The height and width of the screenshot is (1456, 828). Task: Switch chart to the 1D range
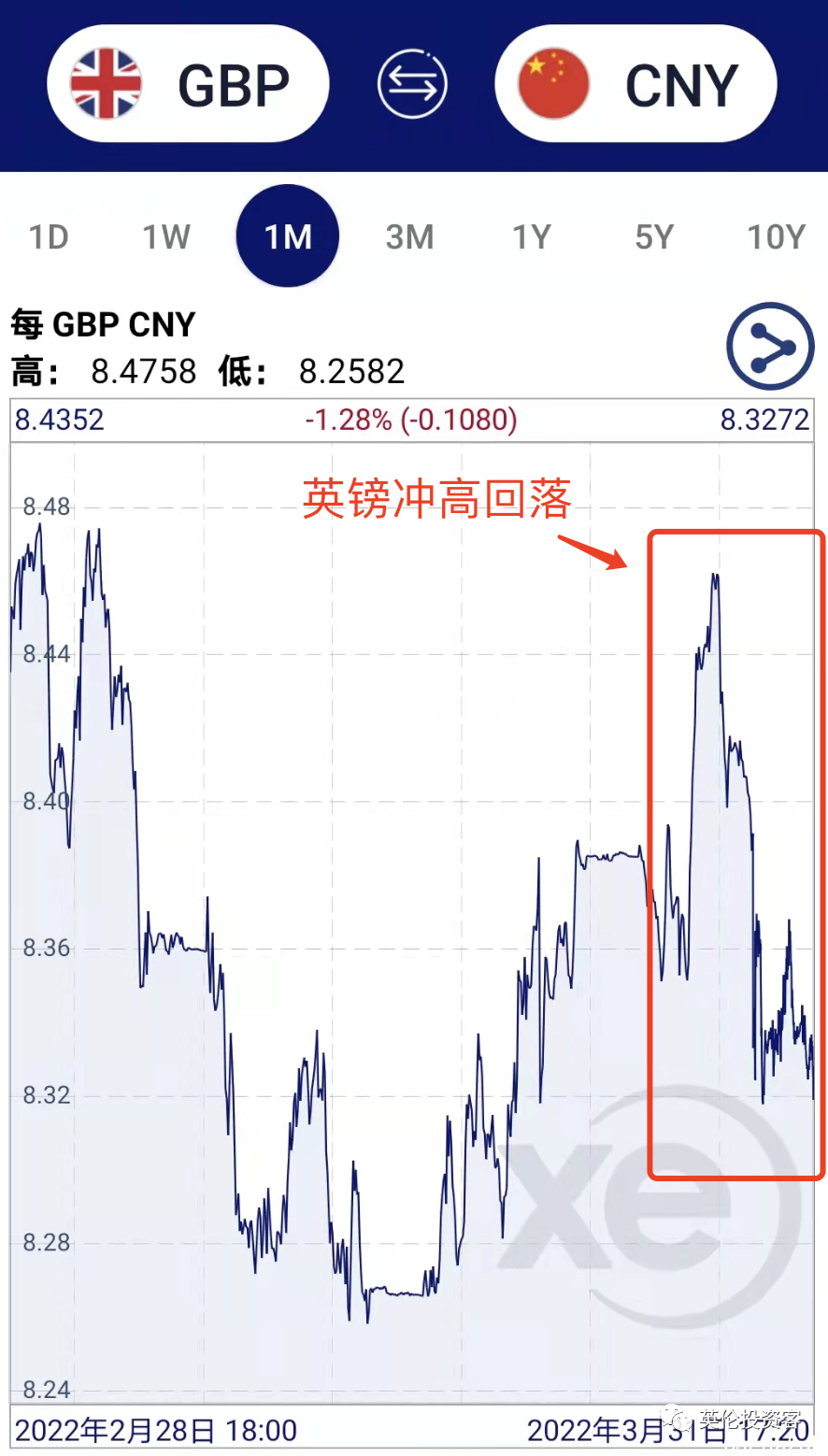49,236
